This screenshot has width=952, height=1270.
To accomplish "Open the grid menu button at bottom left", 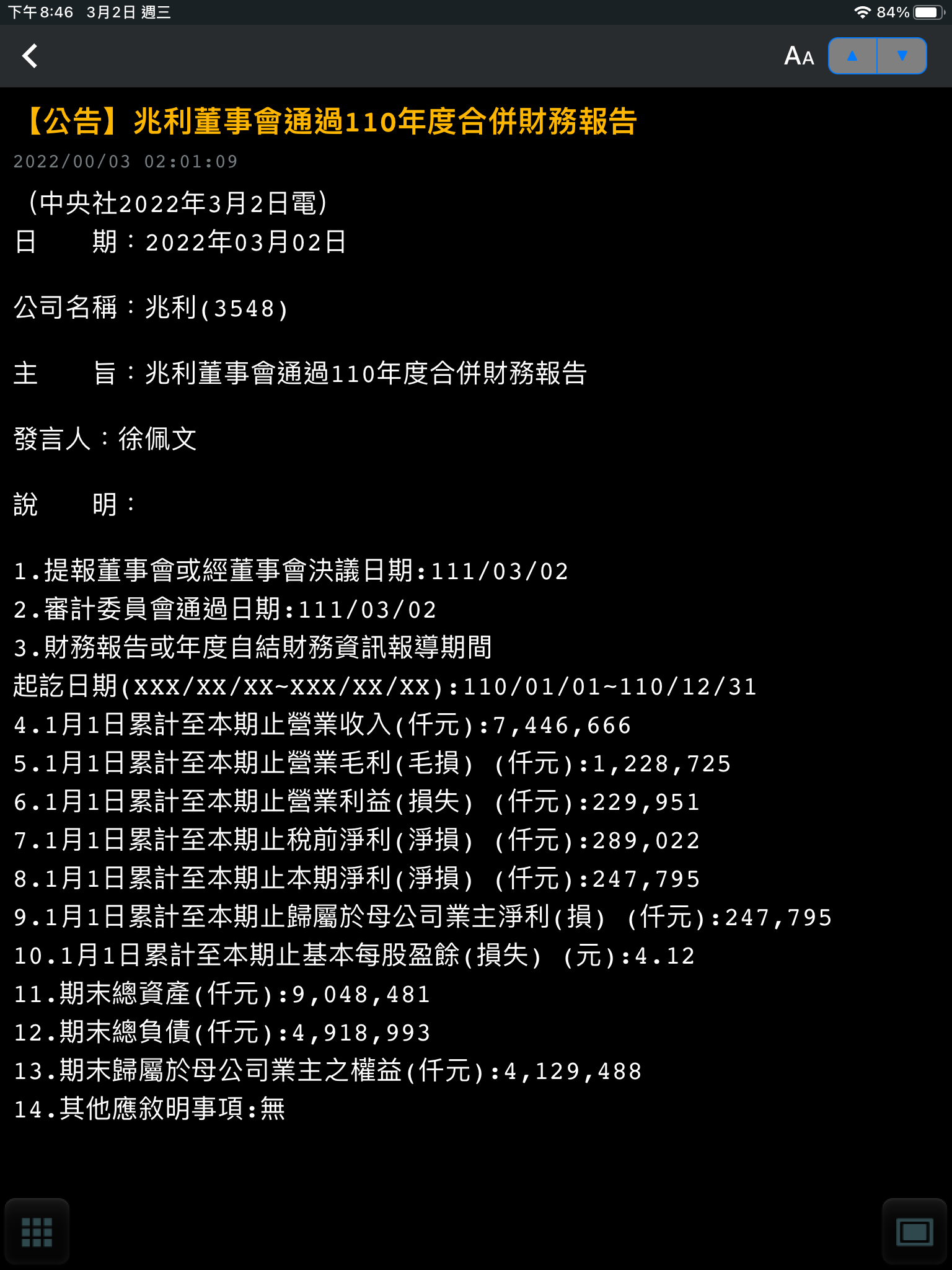I will 37,1232.
